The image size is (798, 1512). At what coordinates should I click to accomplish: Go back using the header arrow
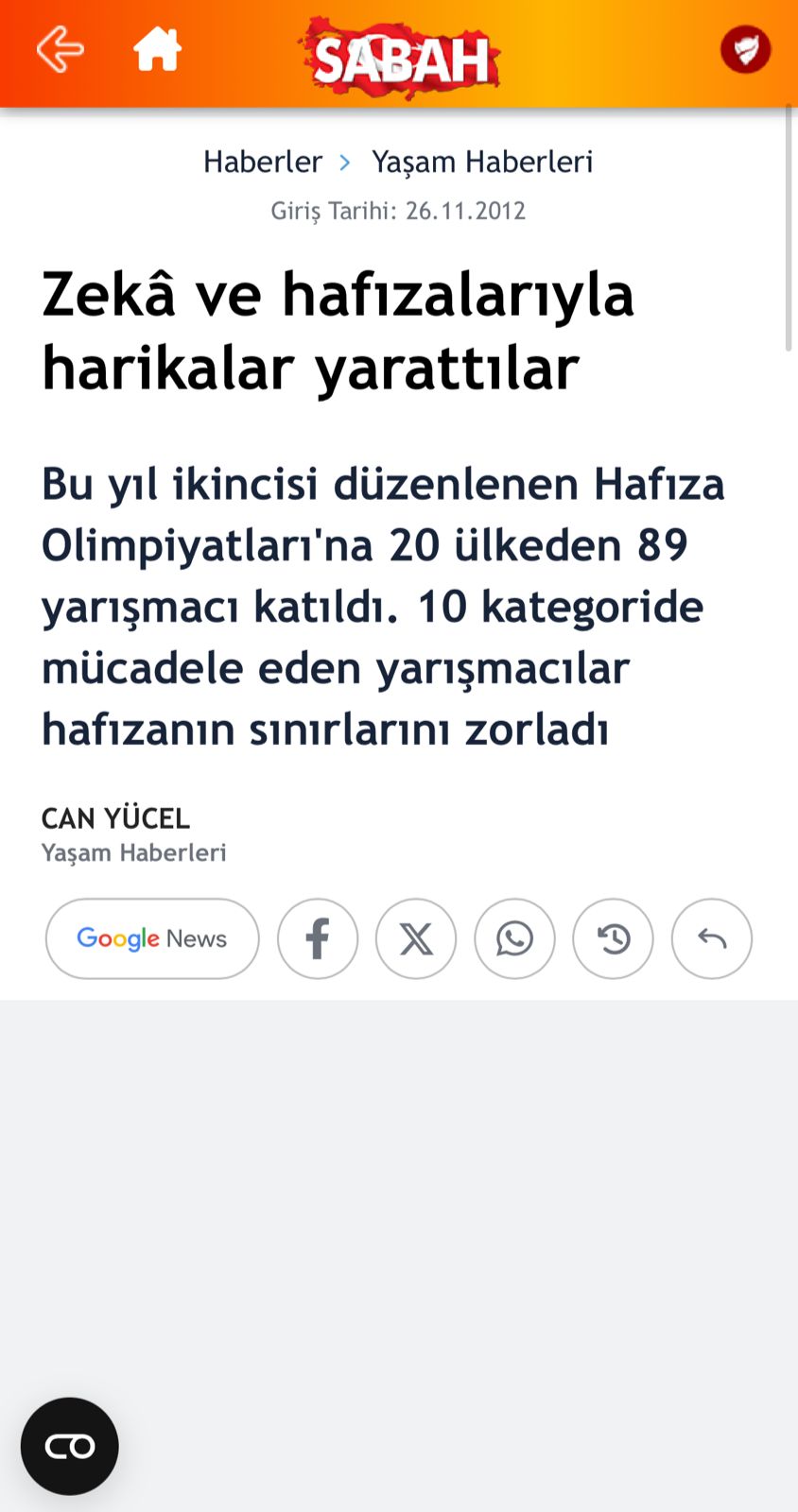[60, 49]
